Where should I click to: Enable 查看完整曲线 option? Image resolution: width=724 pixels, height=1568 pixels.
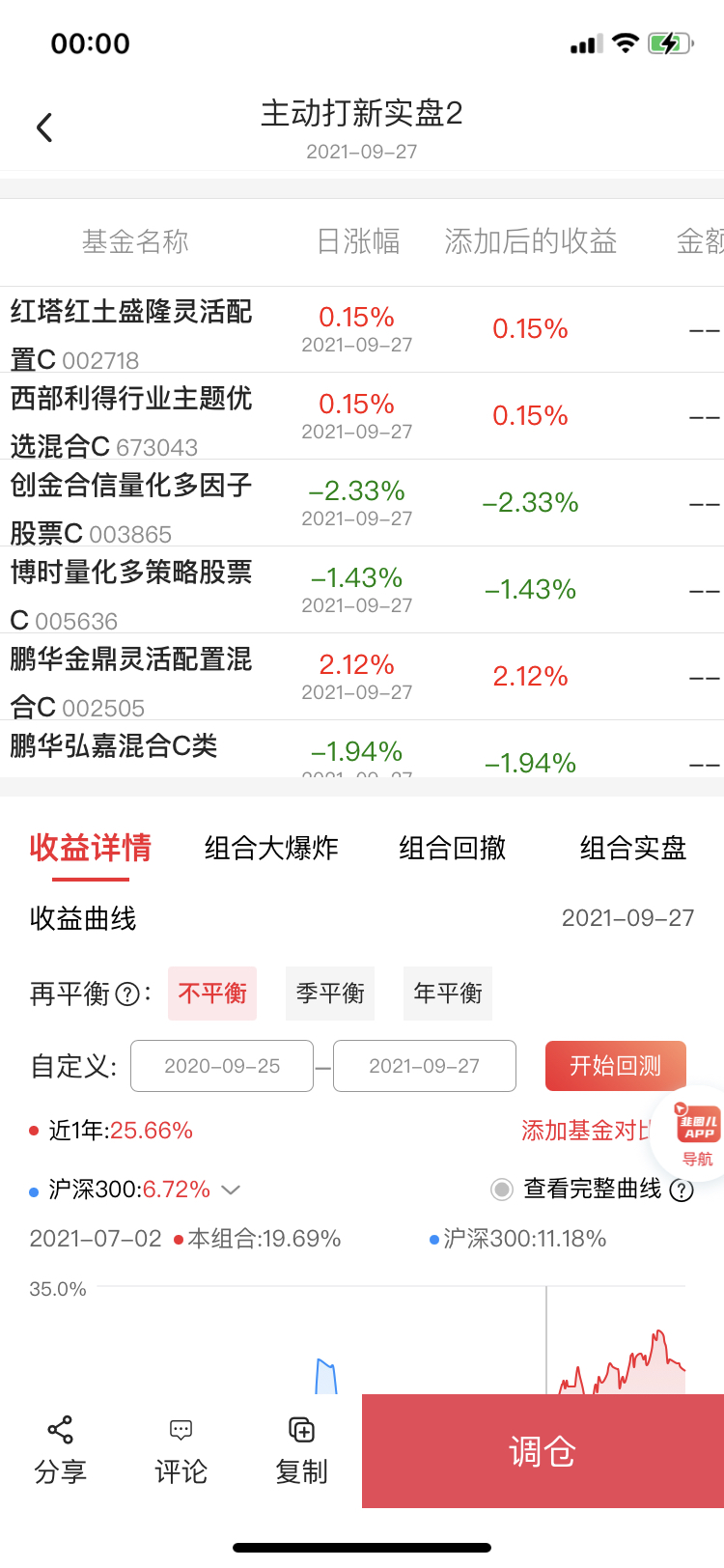click(x=502, y=1190)
